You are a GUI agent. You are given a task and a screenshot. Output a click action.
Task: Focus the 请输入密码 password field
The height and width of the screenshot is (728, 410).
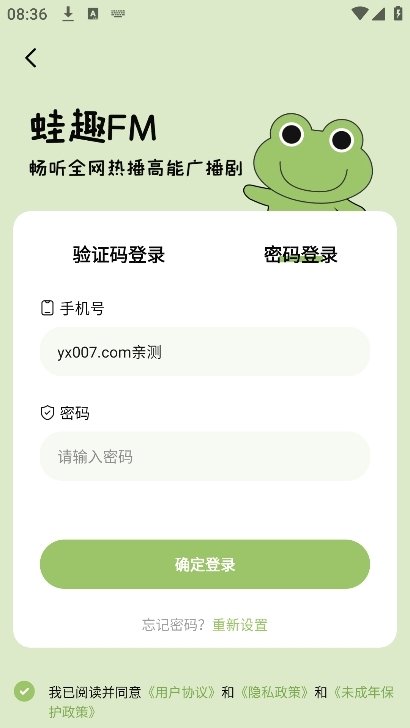click(x=205, y=456)
